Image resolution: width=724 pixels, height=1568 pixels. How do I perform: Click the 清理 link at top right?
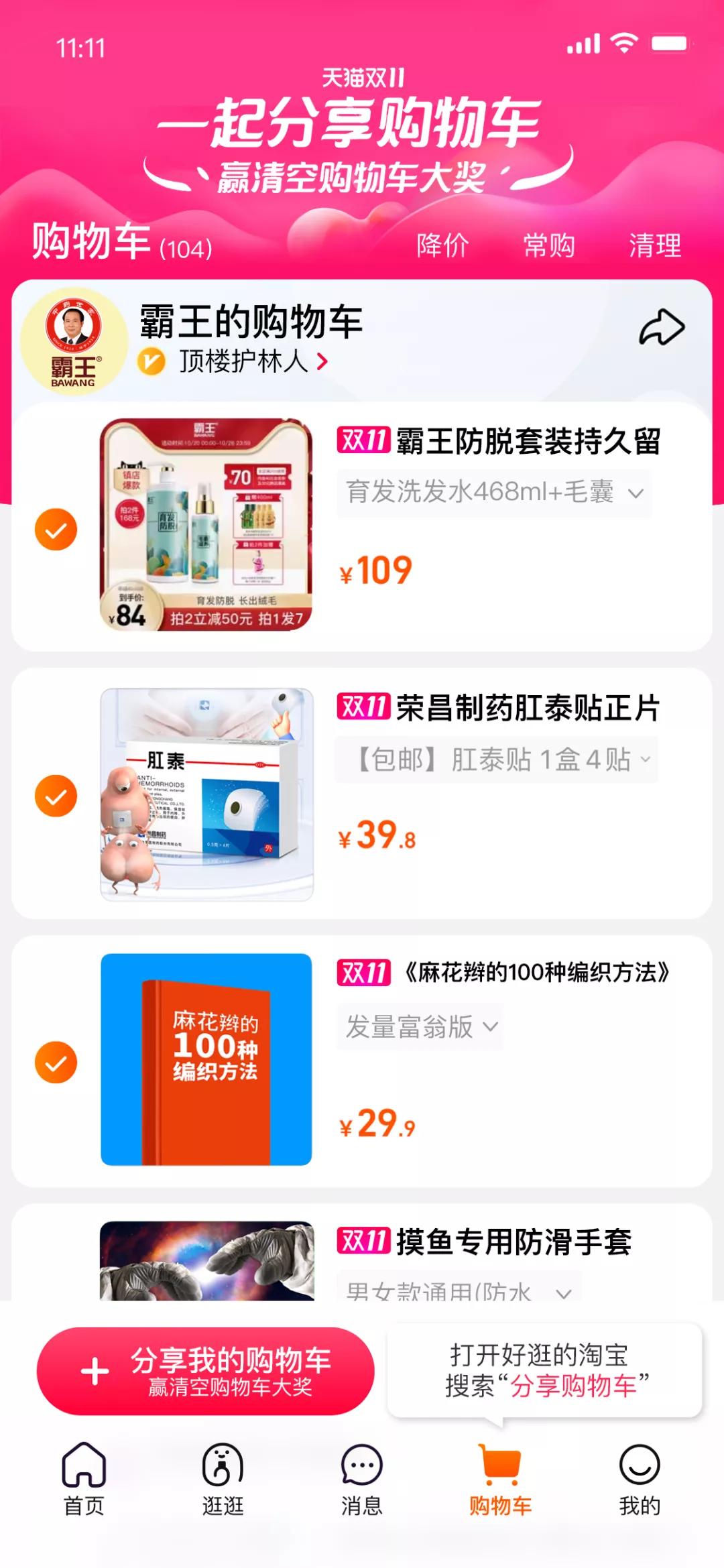click(x=655, y=246)
